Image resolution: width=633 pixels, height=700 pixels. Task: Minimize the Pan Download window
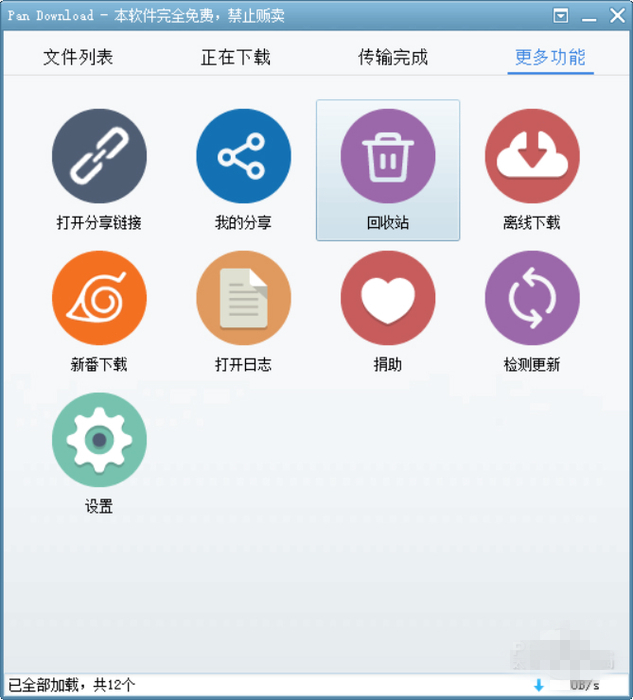[x=589, y=16]
